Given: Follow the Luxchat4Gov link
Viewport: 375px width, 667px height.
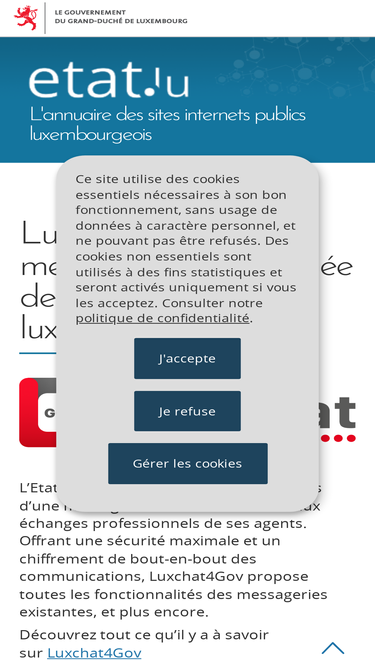Looking at the screenshot, I should point(94,653).
